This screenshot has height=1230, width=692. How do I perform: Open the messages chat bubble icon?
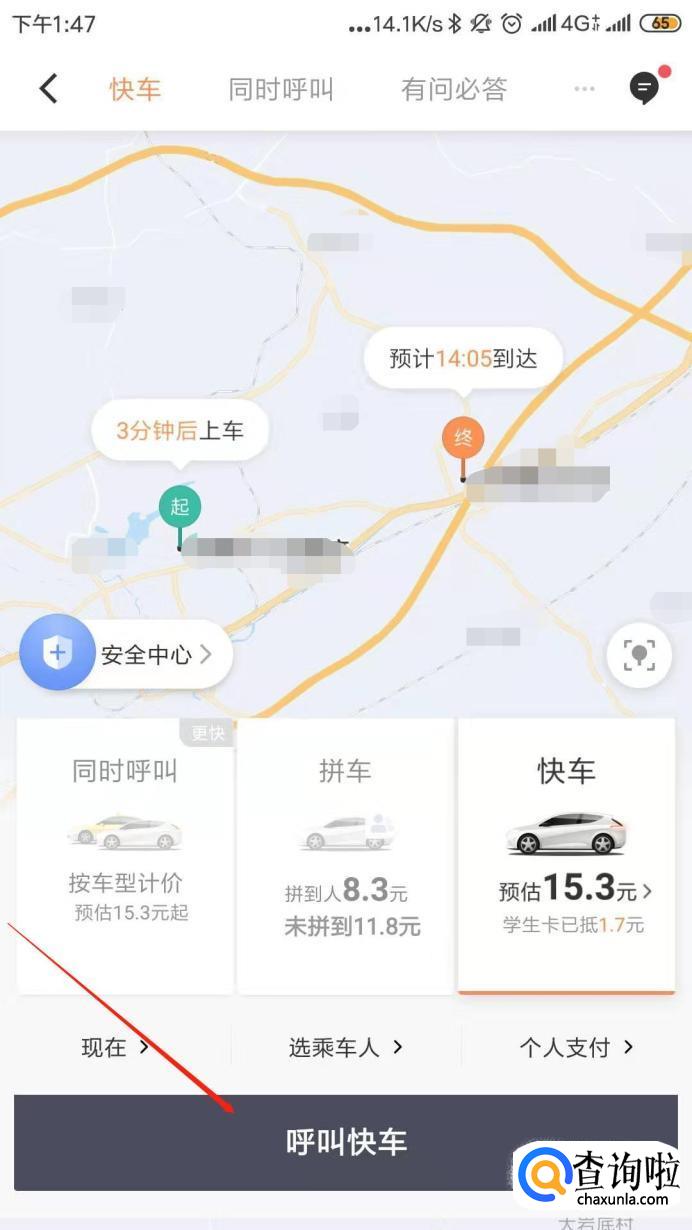click(x=645, y=88)
